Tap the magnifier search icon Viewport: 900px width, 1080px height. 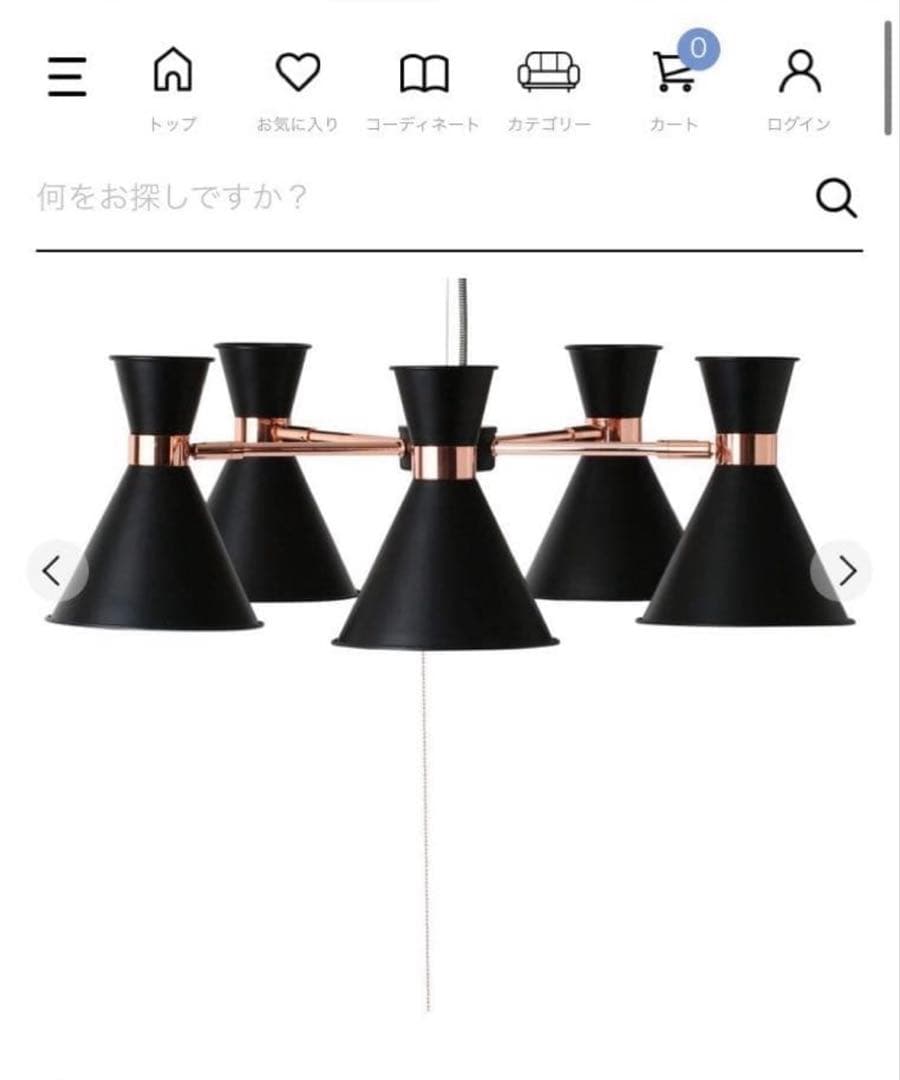coord(836,198)
